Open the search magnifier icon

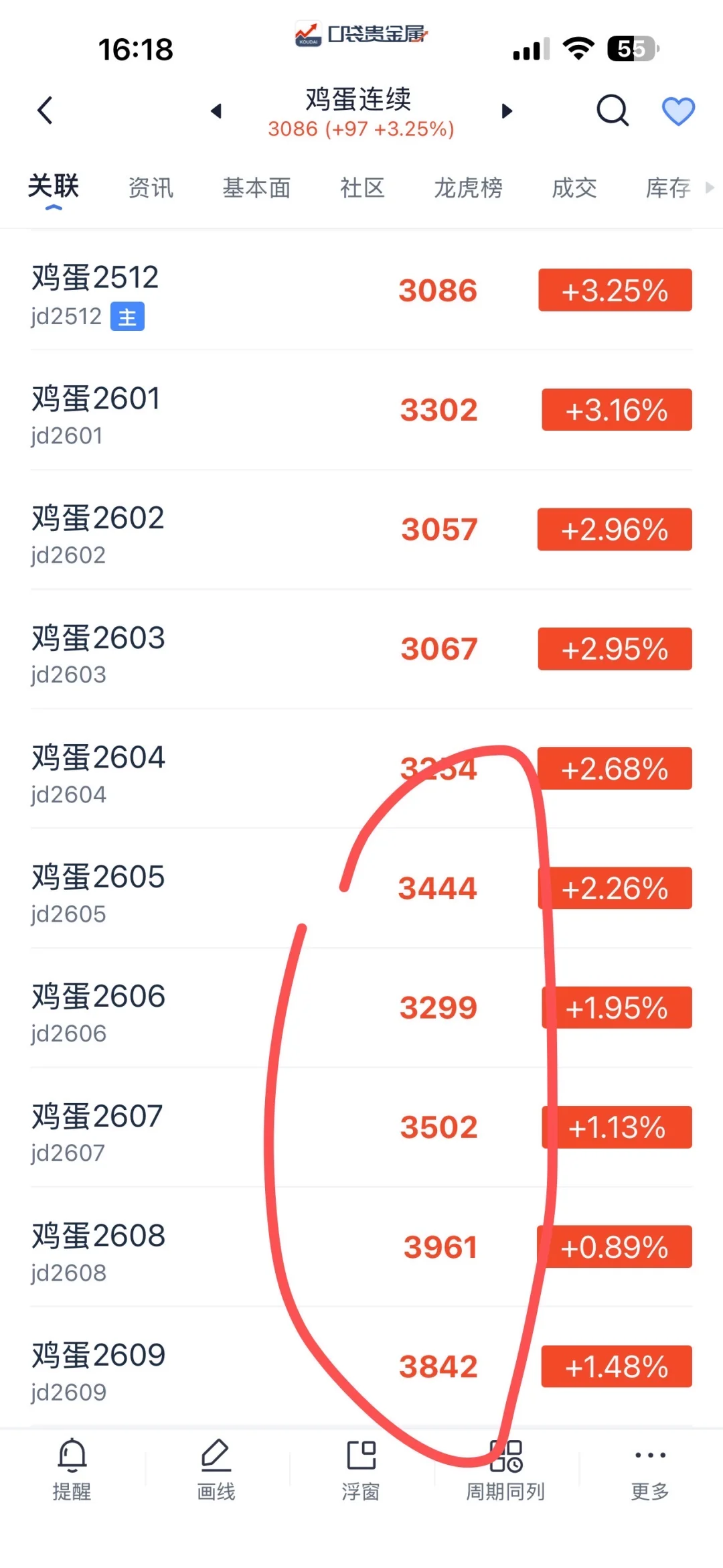click(x=612, y=111)
